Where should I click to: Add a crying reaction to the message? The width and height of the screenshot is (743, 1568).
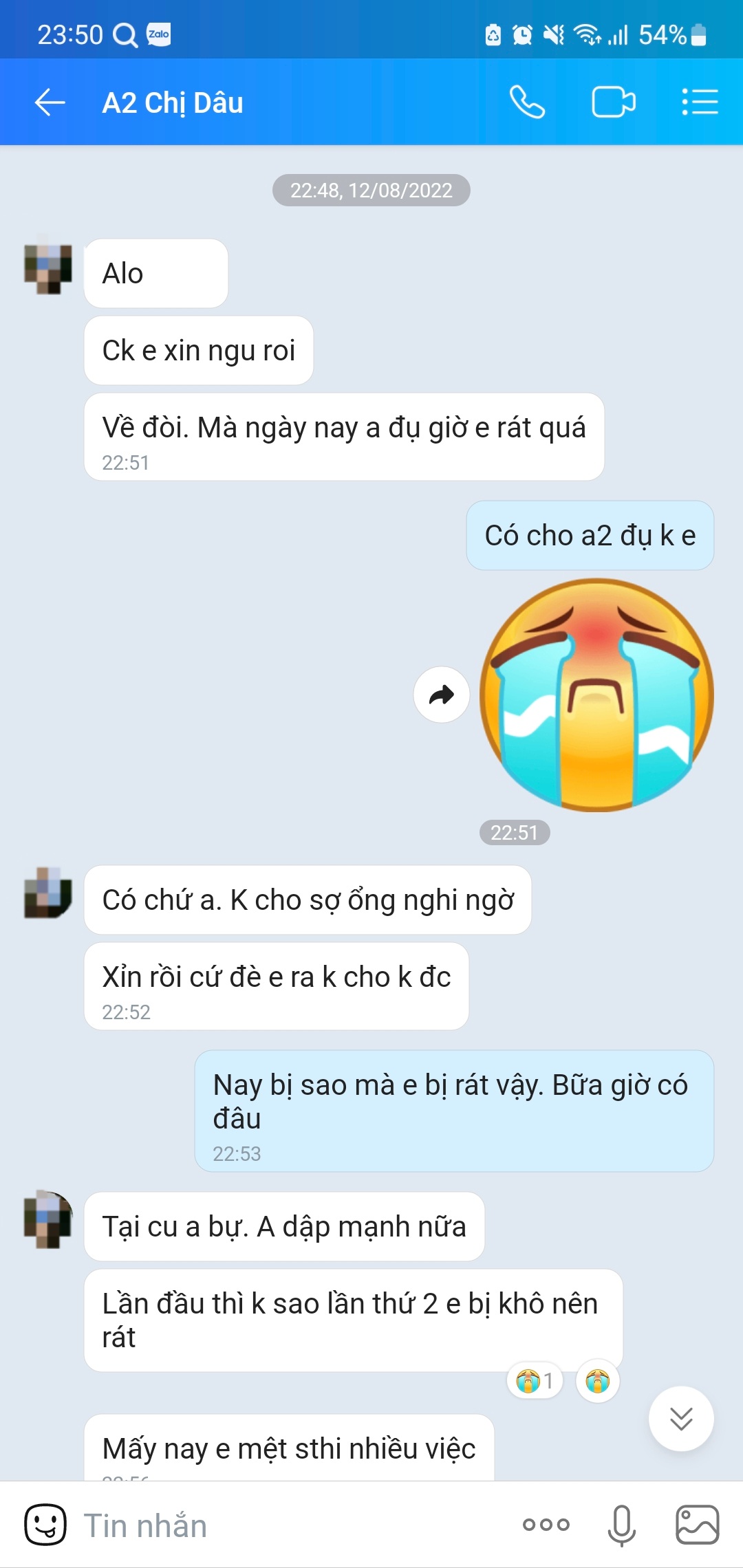598,1380
